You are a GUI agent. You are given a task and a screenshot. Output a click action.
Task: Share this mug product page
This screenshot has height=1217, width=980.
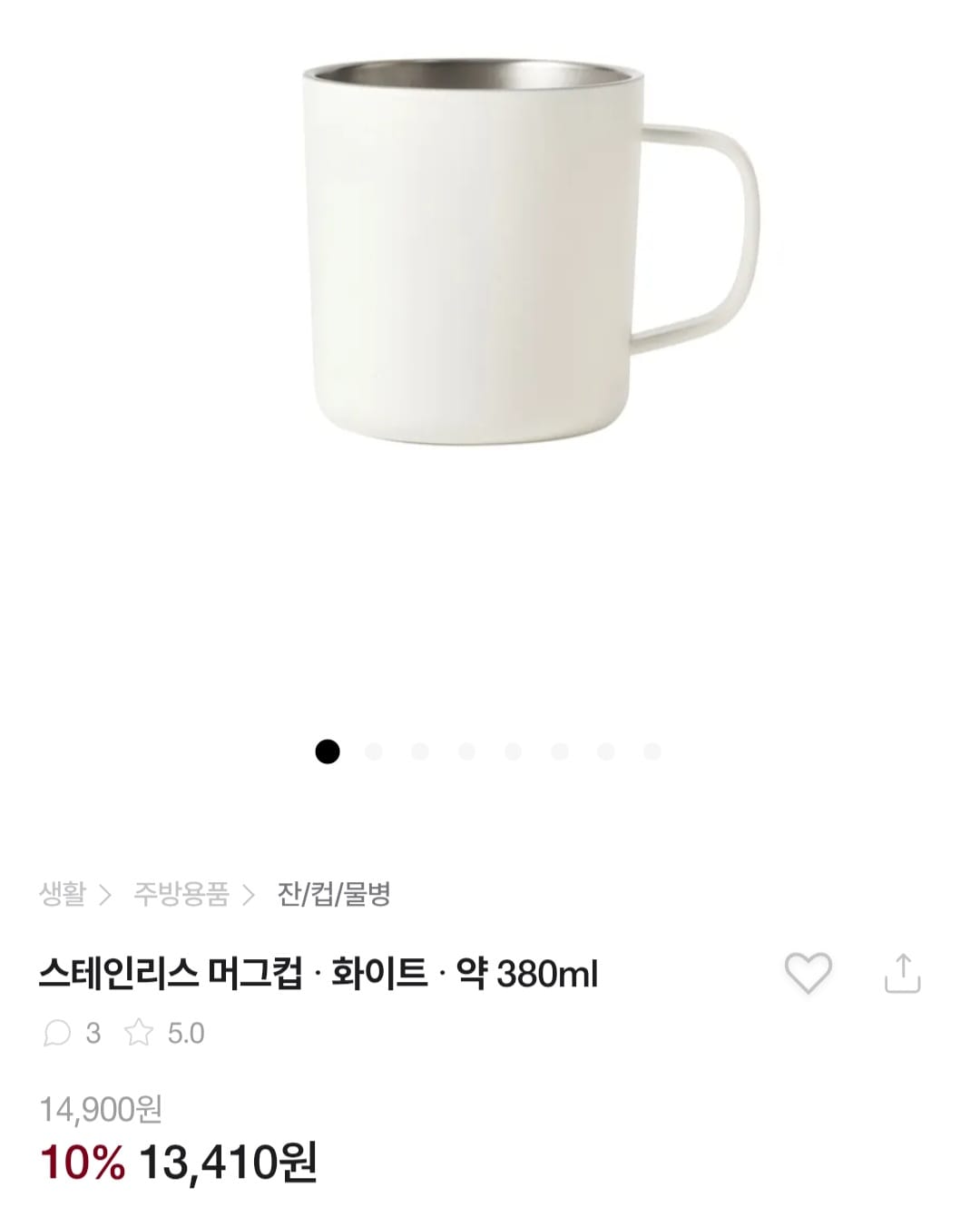pos(902,973)
